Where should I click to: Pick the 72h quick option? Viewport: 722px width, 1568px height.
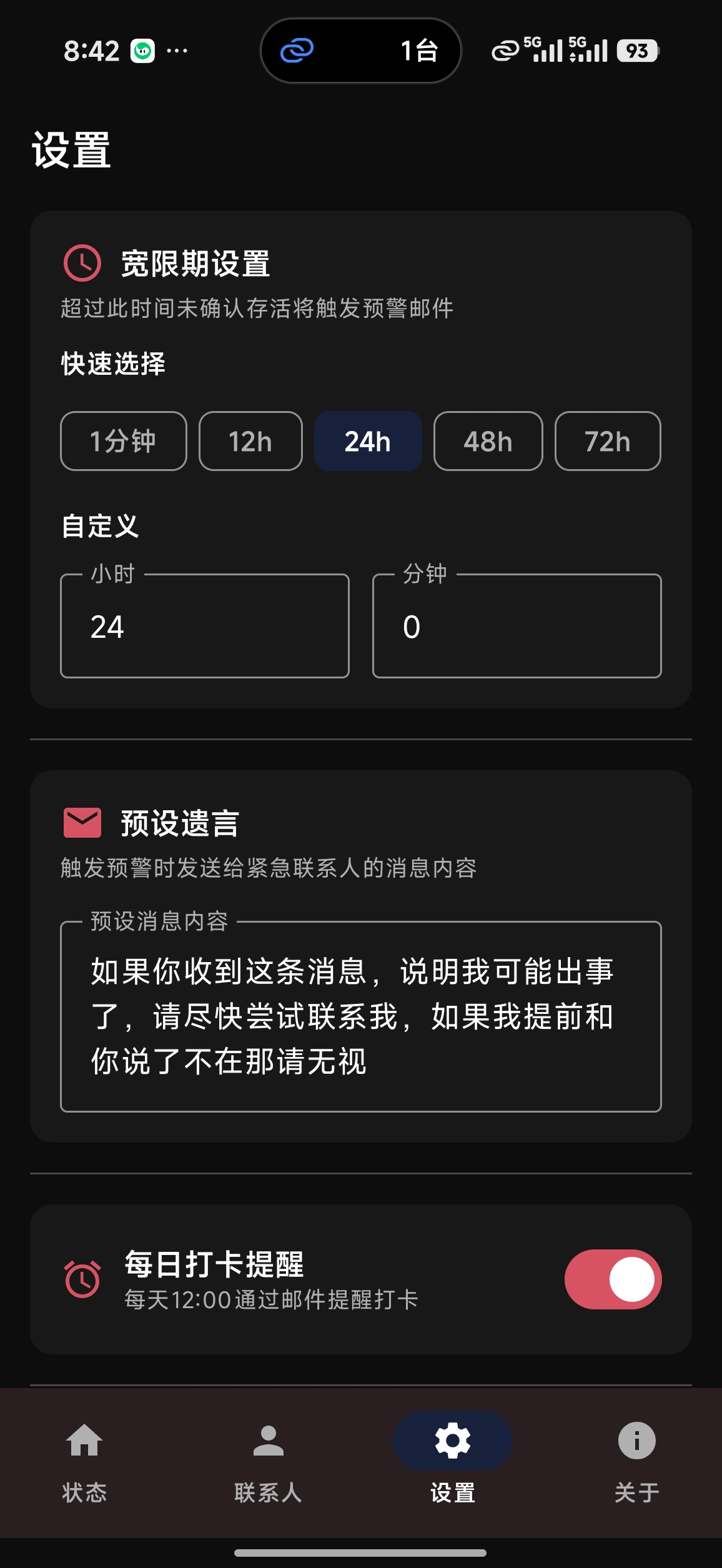tap(607, 441)
